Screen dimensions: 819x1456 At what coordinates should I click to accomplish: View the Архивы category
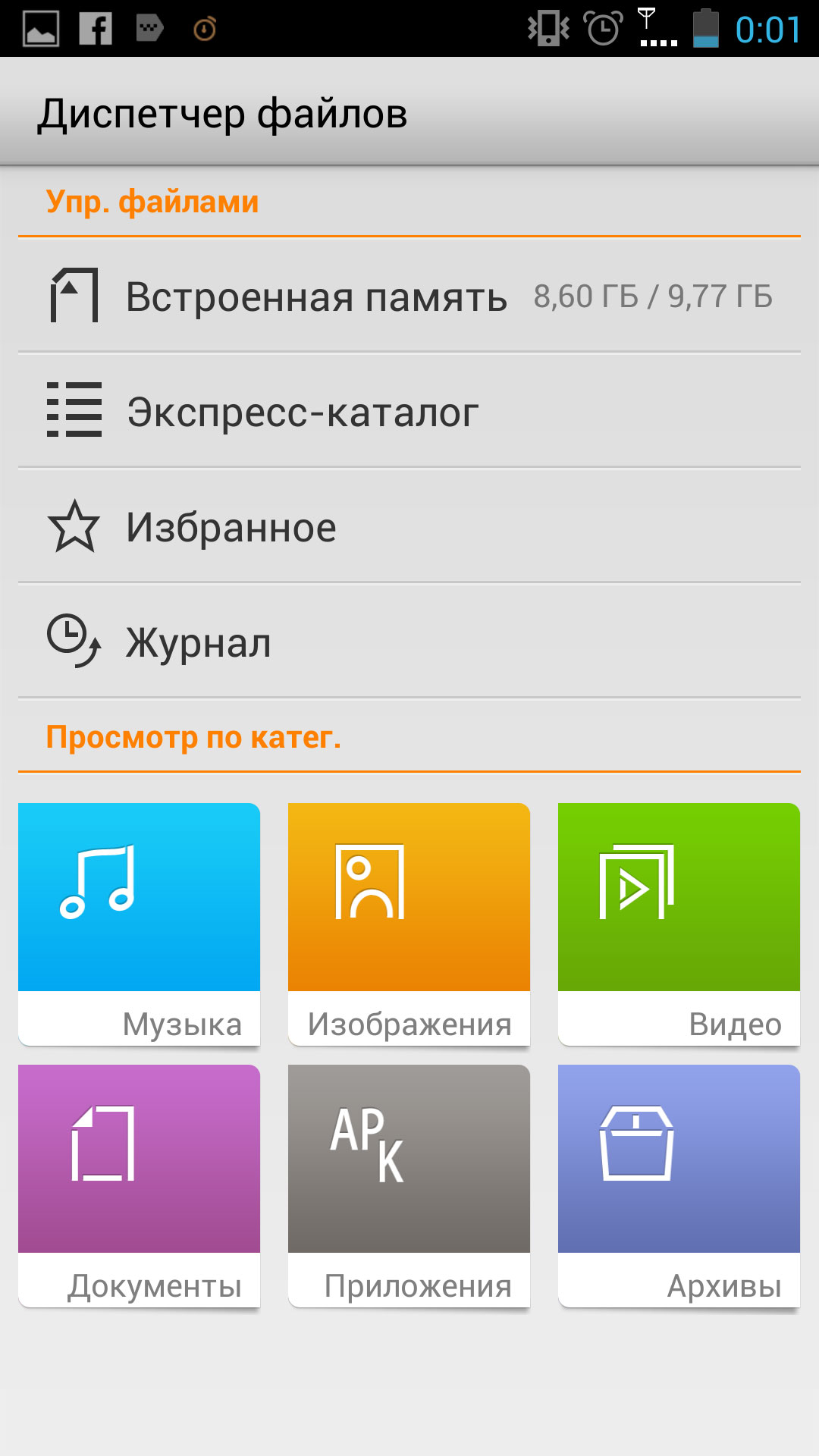(679, 1185)
